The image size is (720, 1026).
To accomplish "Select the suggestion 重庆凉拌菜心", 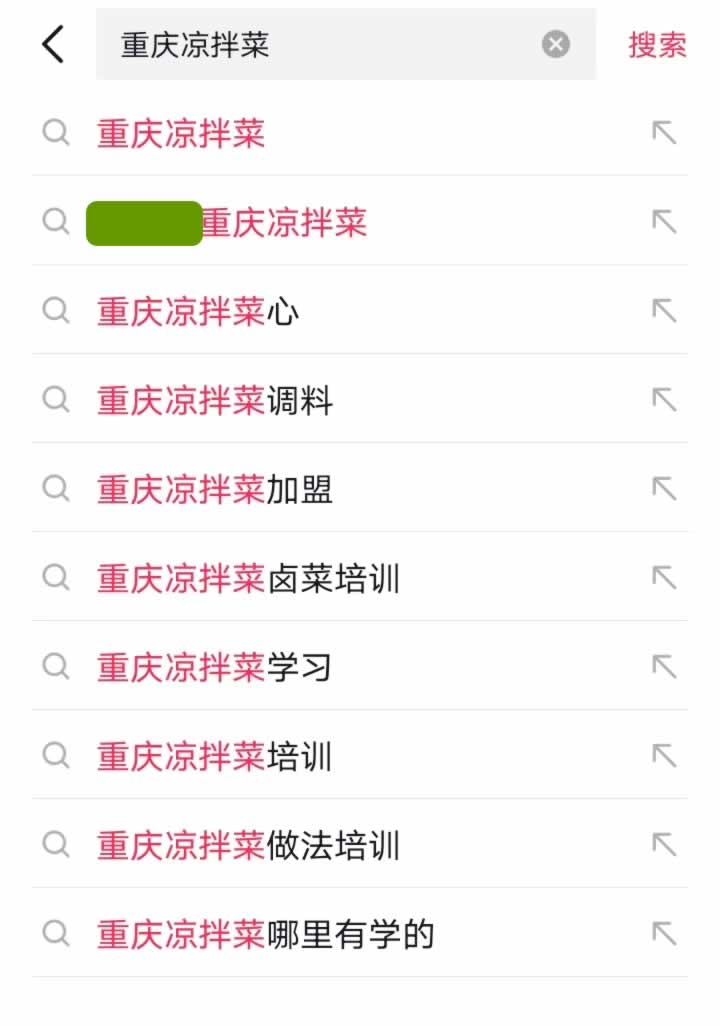I will (x=198, y=312).
